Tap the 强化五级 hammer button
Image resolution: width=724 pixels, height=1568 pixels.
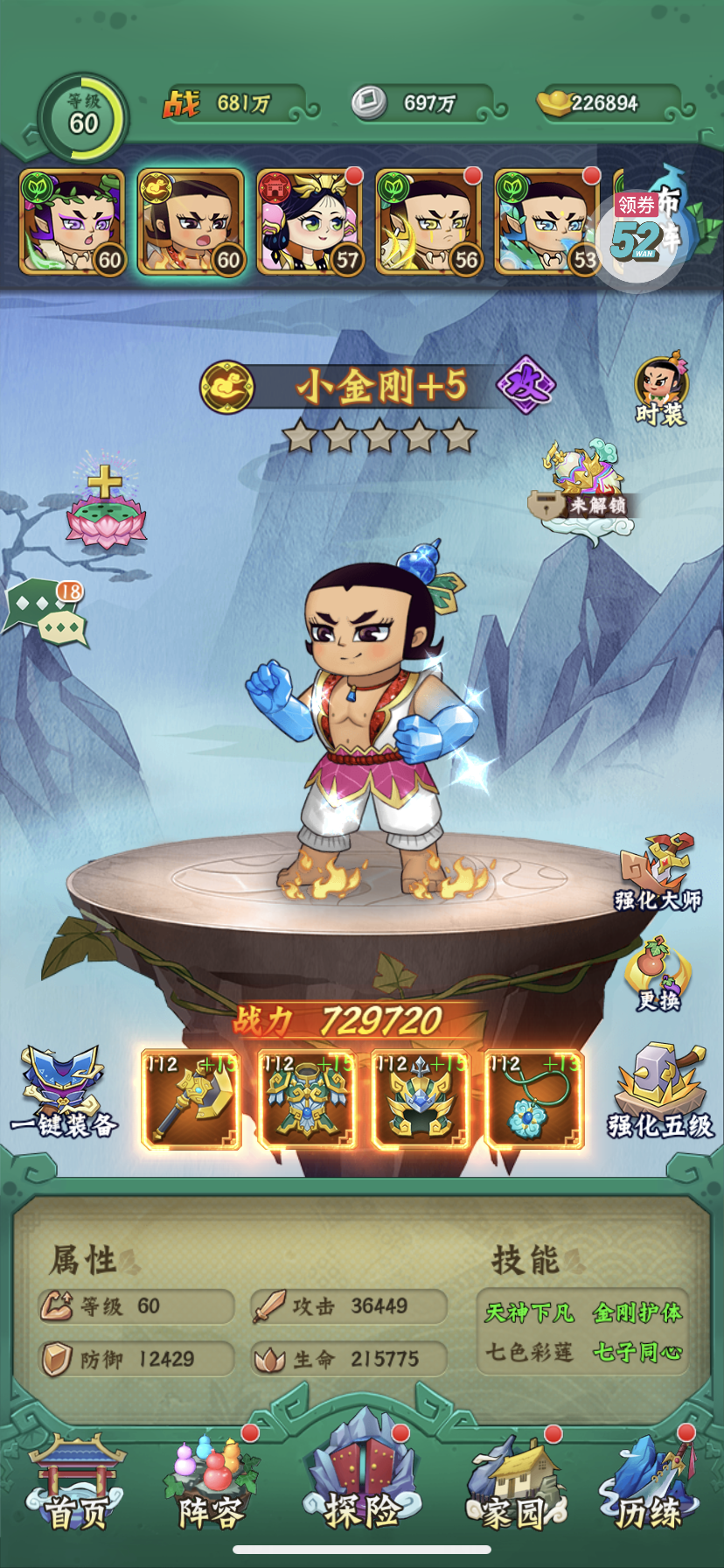(x=661, y=1092)
